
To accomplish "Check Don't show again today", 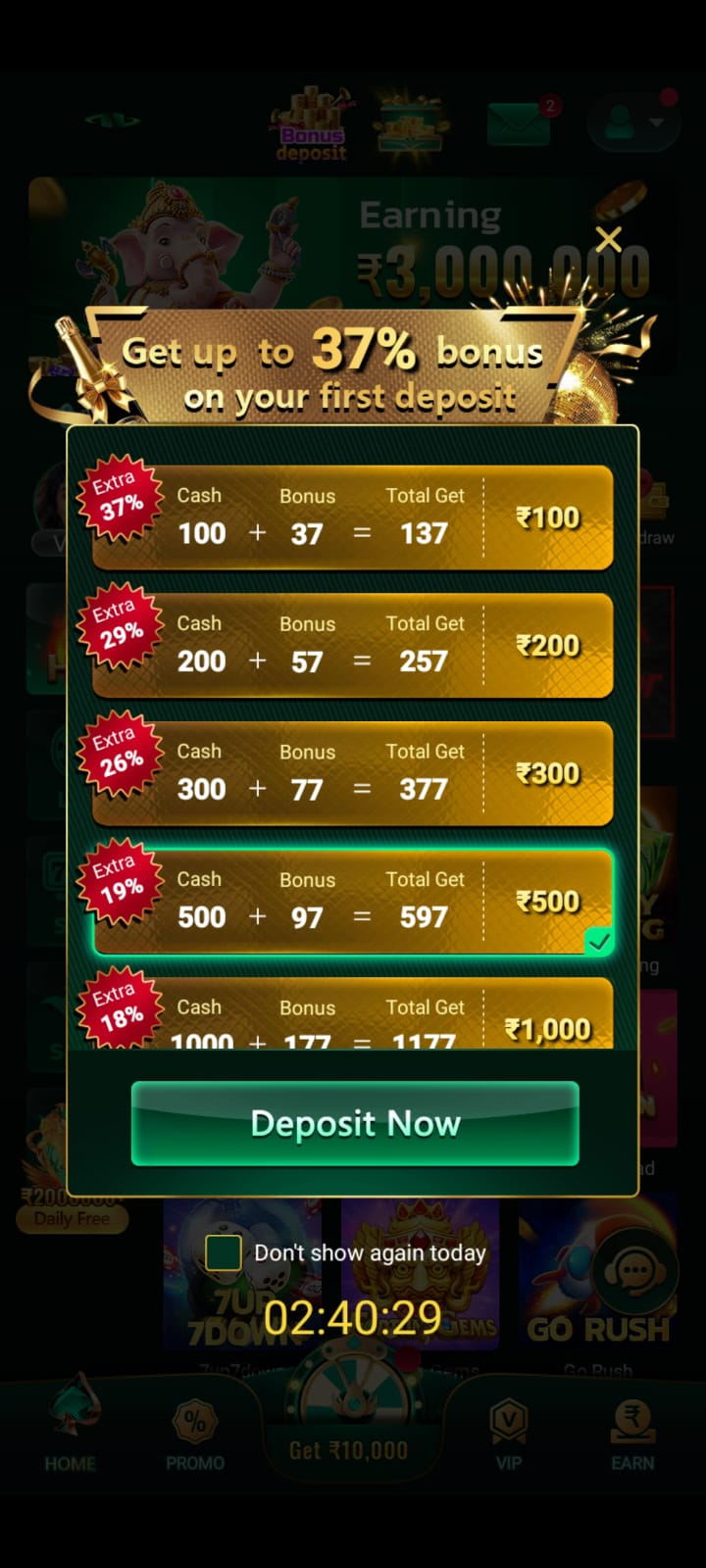I will coord(224,1252).
